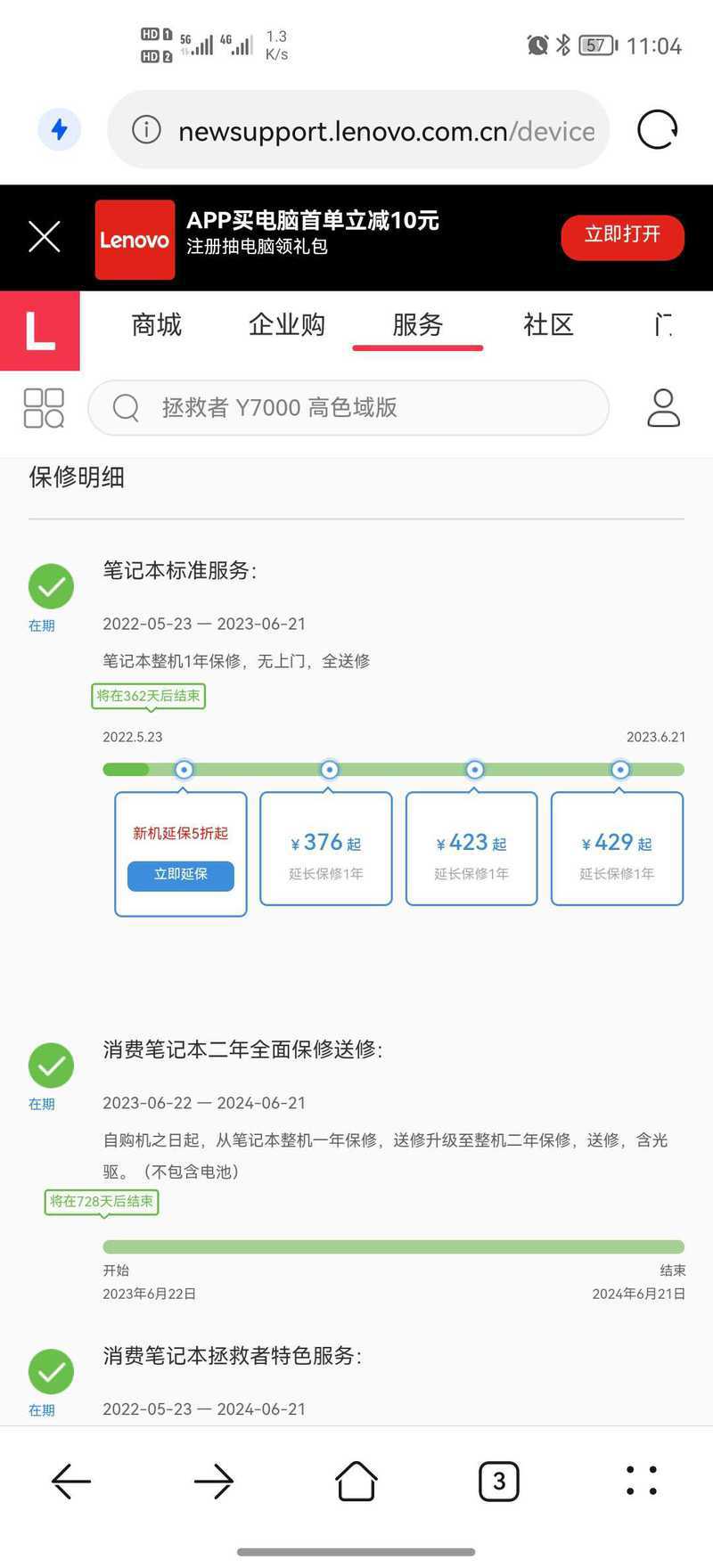Open the 企业购 tab
Viewport: 713px width, 1568px height.
tap(287, 324)
